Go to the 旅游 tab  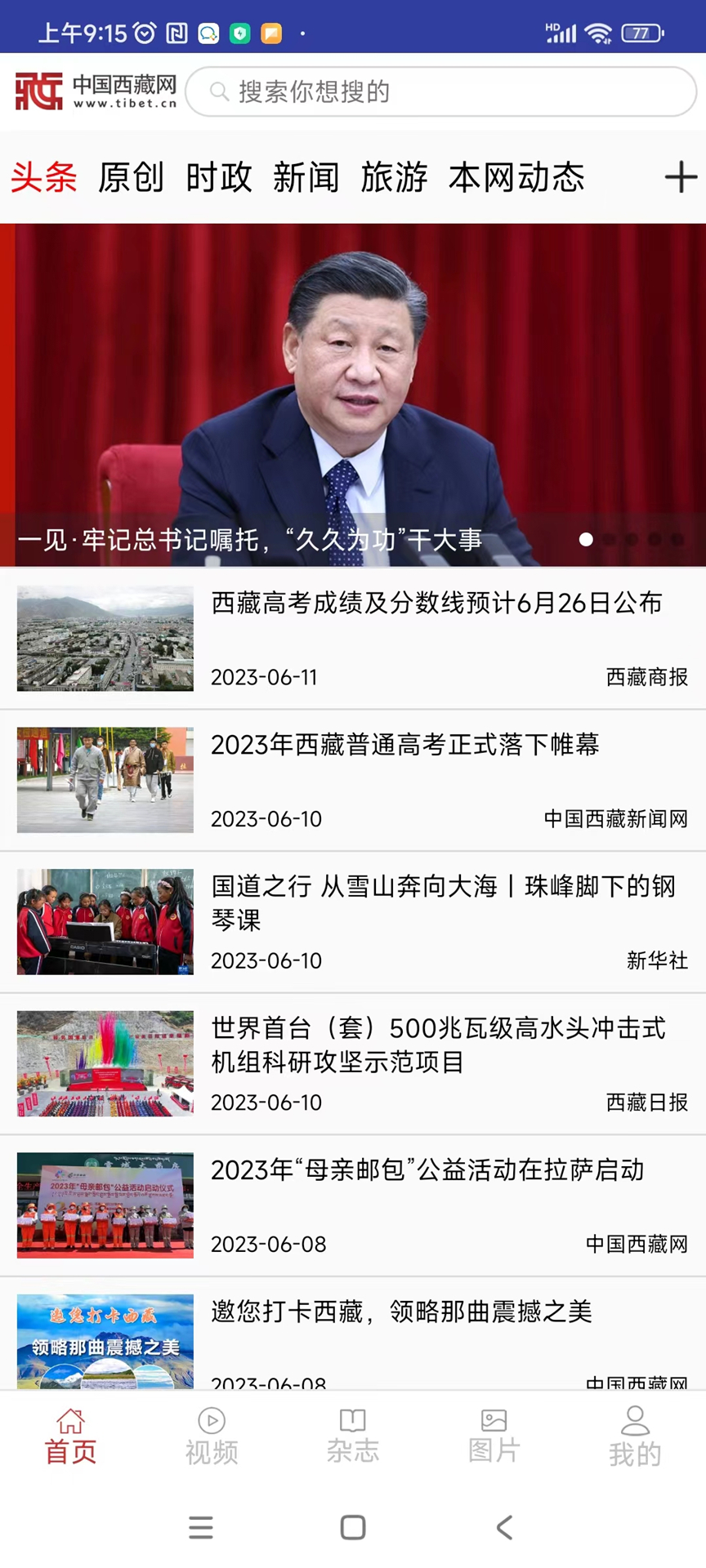point(394,177)
